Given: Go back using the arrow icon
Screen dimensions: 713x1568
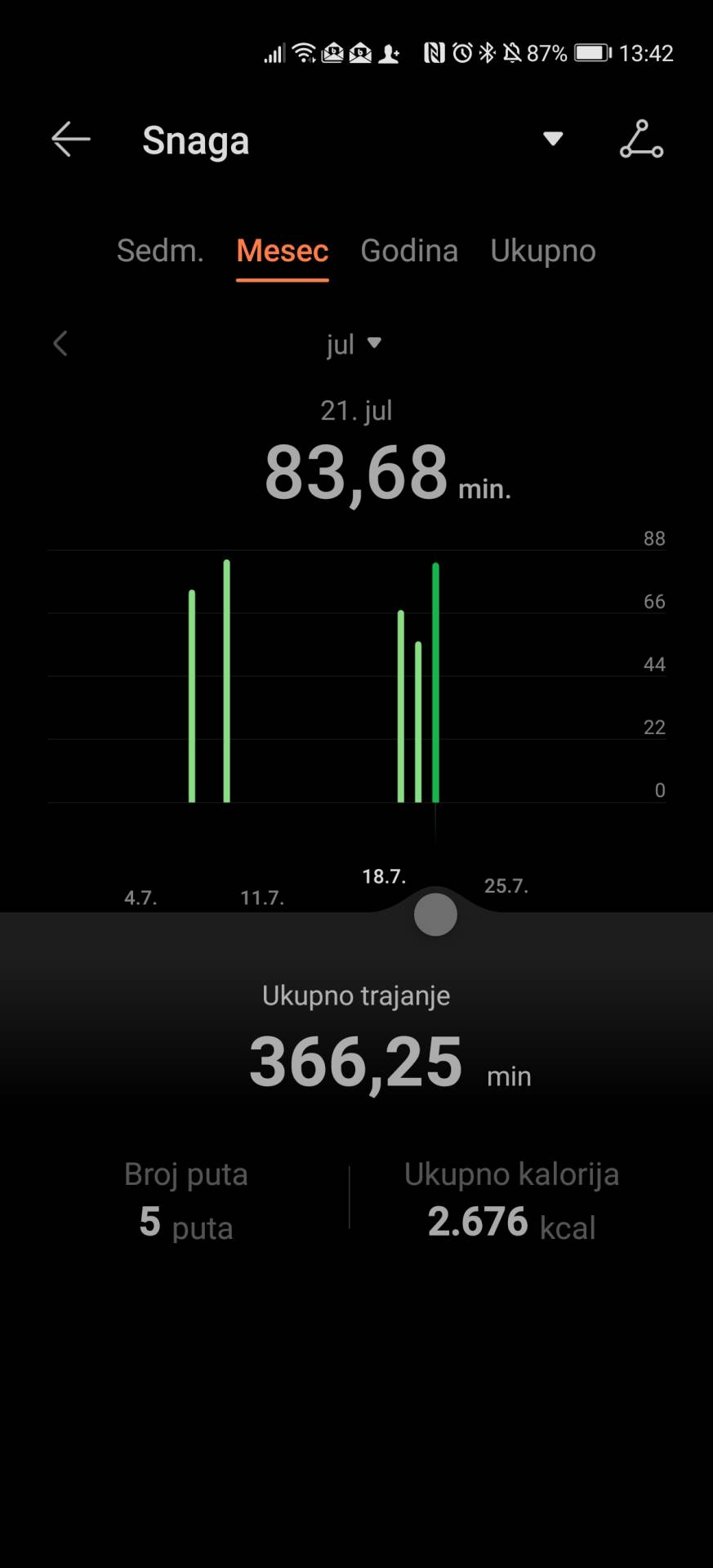Looking at the screenshot, I should coord(70,140).
